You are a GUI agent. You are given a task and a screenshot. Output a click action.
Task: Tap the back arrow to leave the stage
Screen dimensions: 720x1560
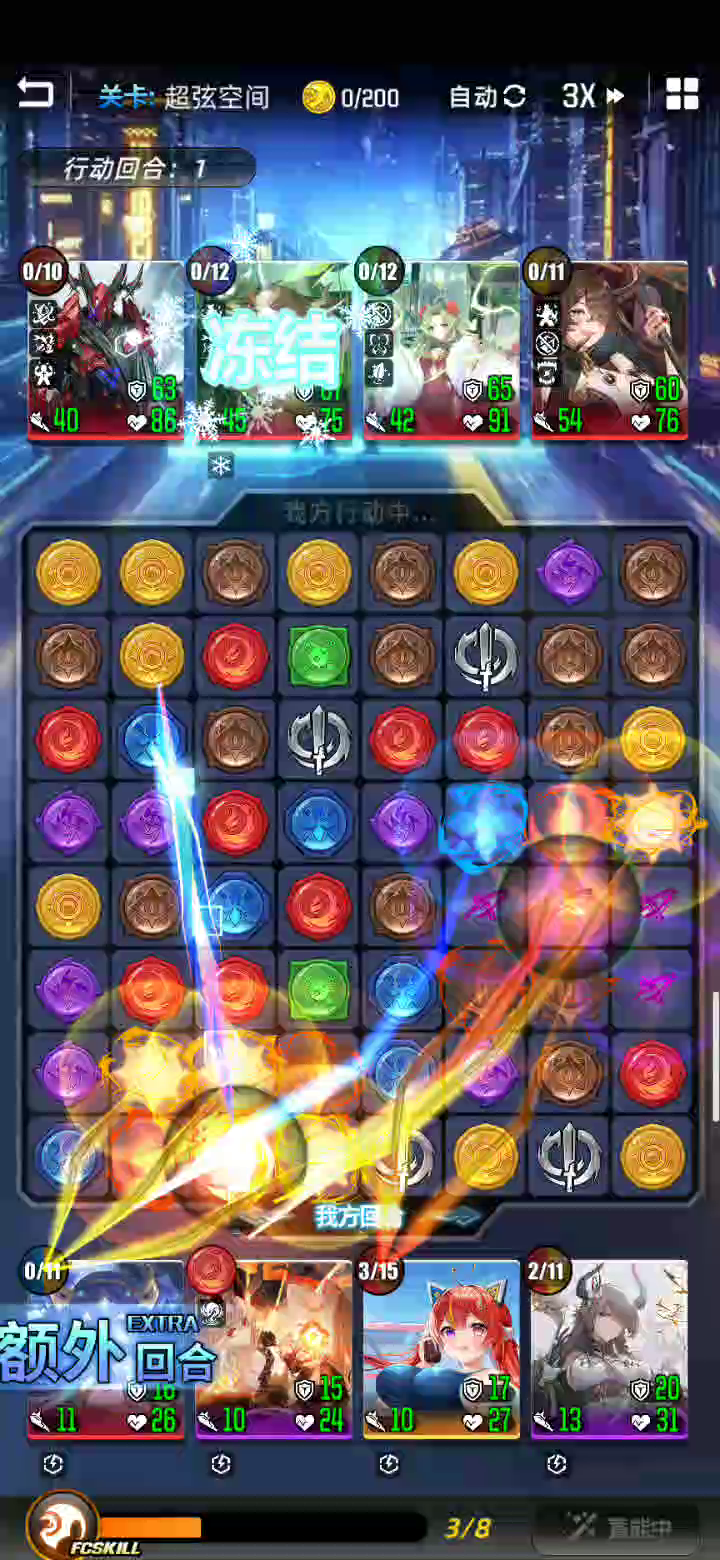coord(35,94)
